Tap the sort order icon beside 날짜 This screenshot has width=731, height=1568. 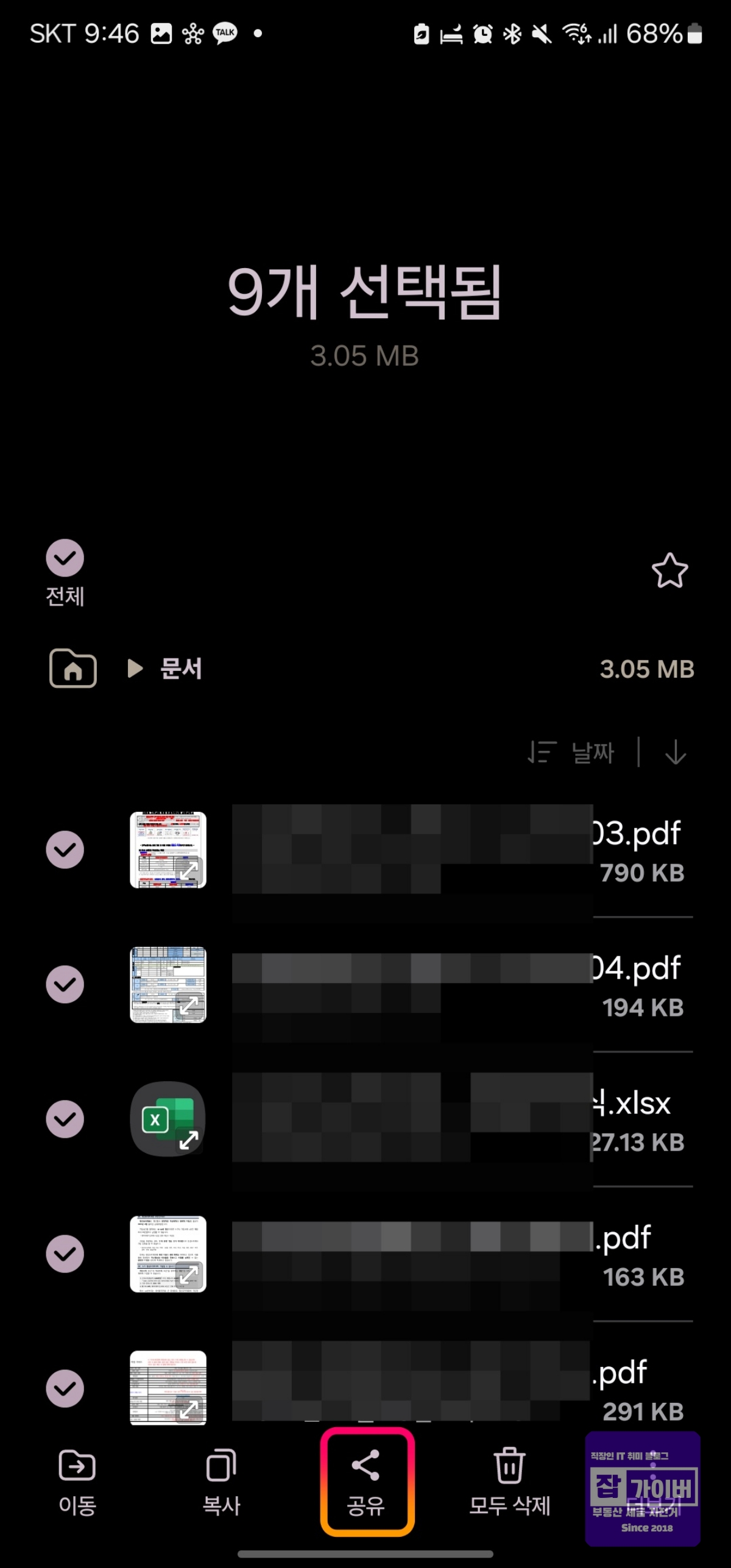click(541, 751)
